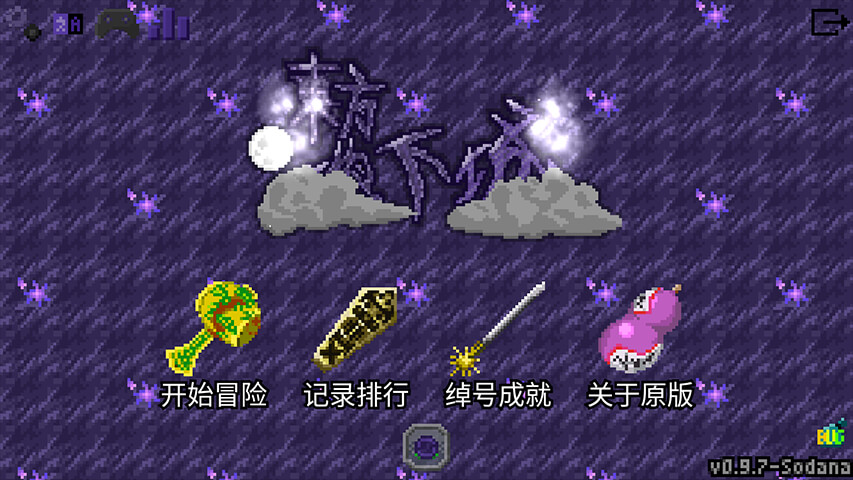Open 记录排行 rankings
Viewport: 853px width, 480px height.
(356, 330)
